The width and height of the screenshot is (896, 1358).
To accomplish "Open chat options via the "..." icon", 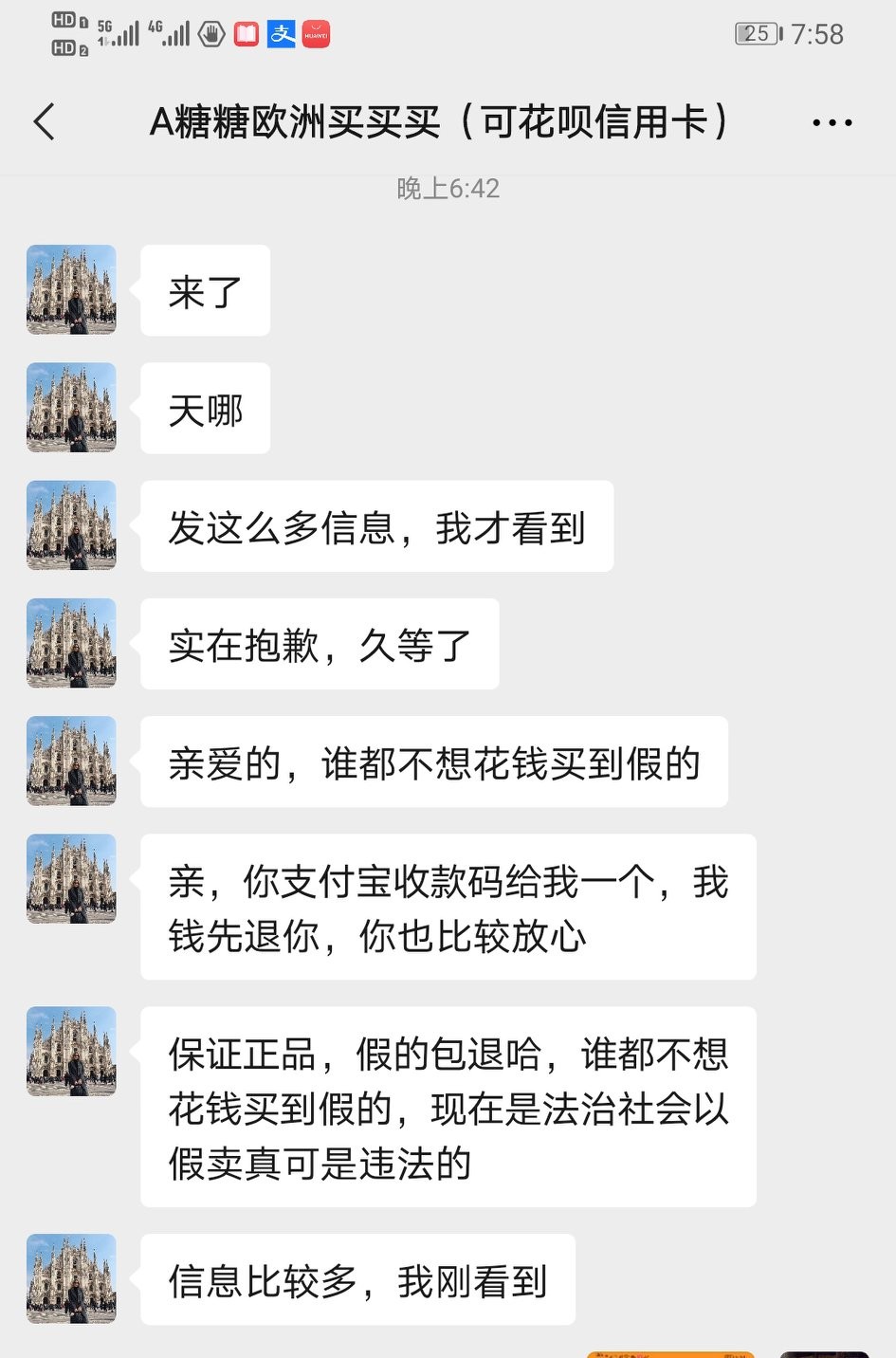I will (832, 121).
